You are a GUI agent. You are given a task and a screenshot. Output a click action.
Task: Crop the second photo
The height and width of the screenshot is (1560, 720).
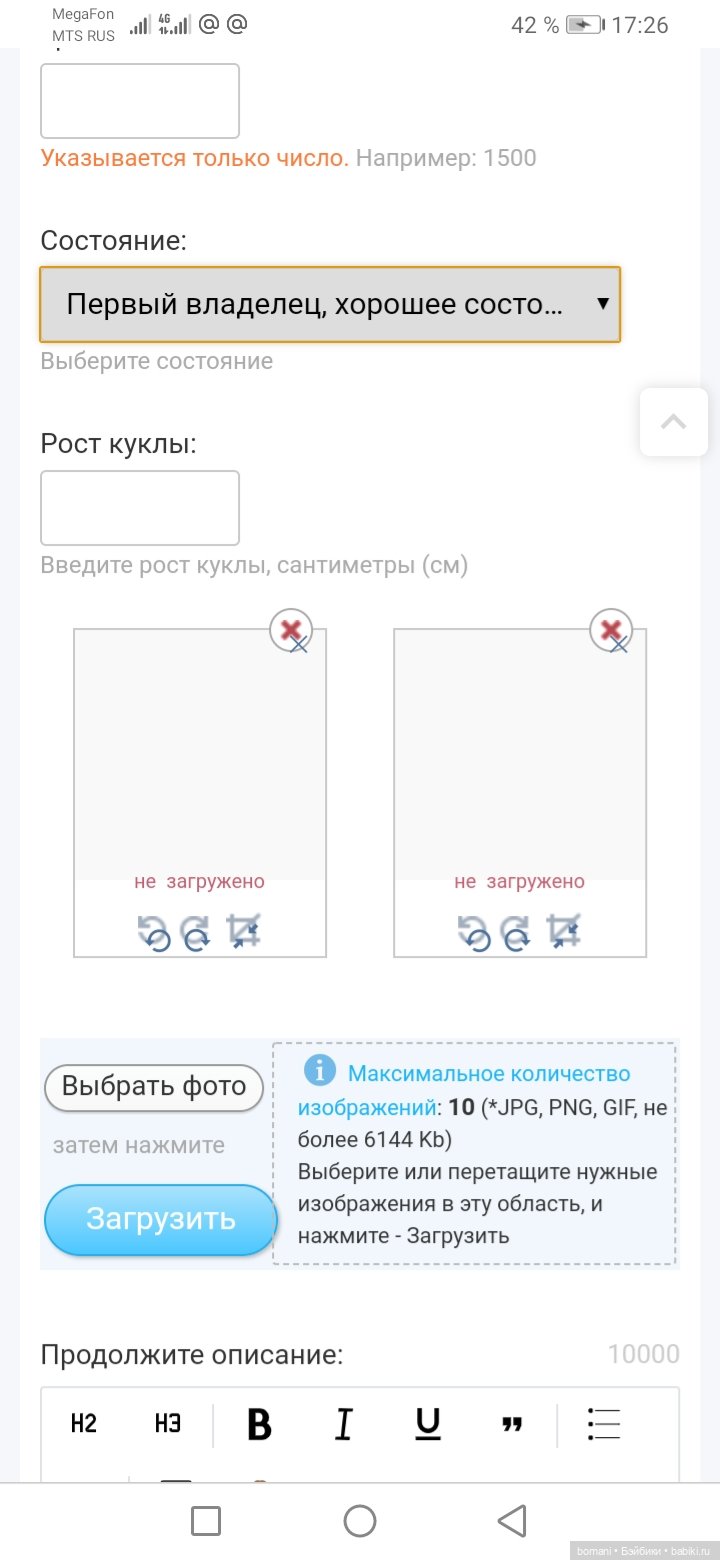coord(563,932)
